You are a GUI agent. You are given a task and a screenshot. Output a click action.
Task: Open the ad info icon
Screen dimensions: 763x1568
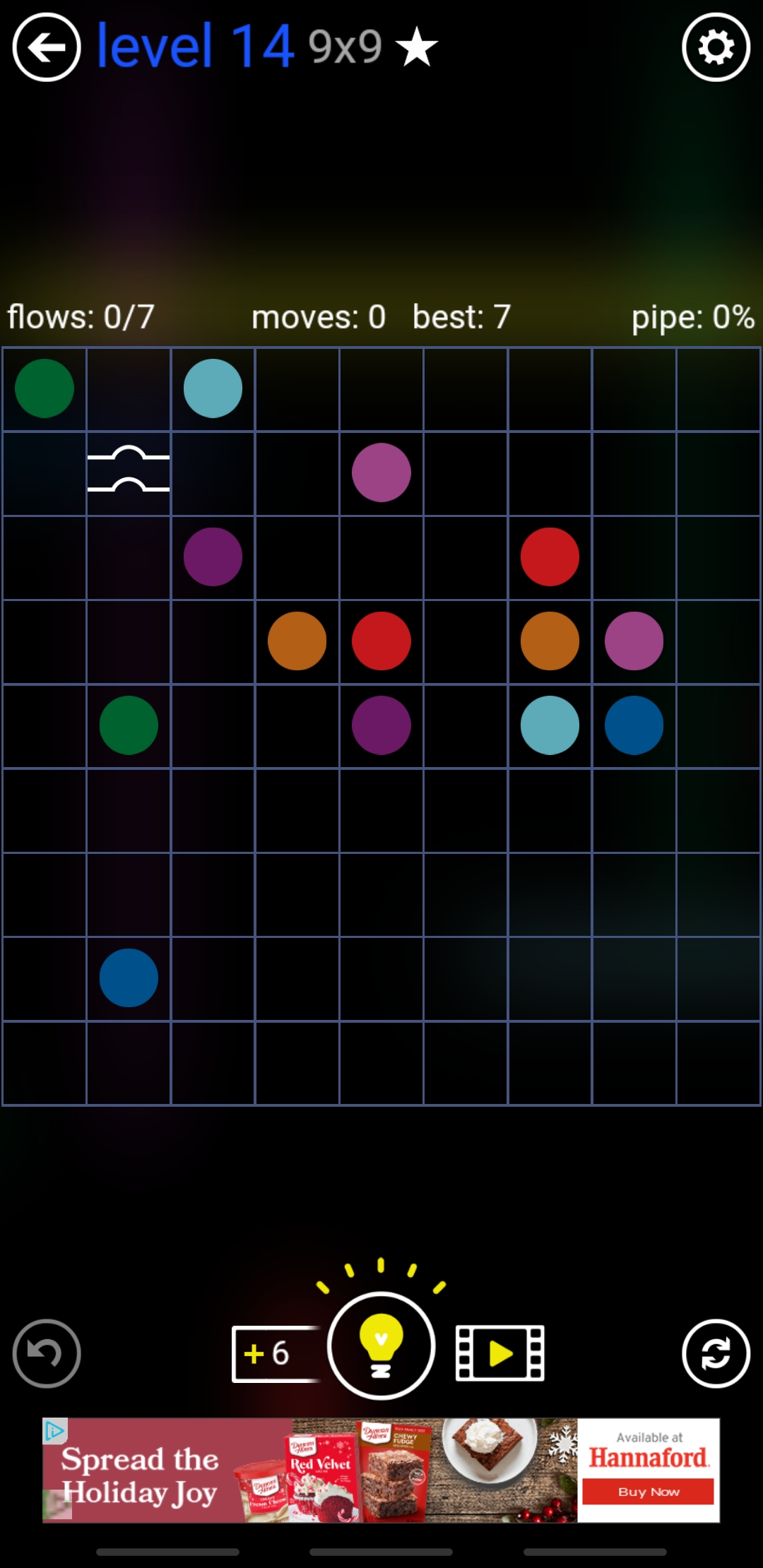(x=54, y=1430)
